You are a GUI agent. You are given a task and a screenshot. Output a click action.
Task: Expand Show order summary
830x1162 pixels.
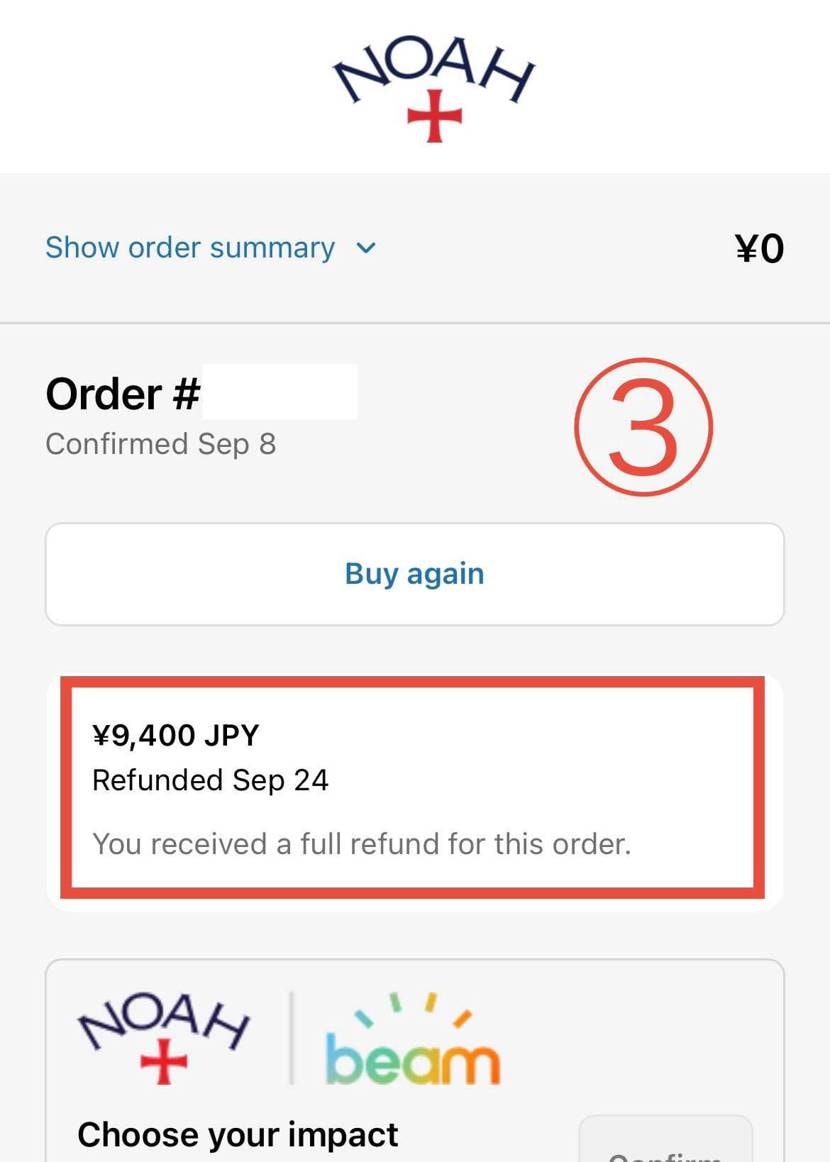(x=209, y=248)
